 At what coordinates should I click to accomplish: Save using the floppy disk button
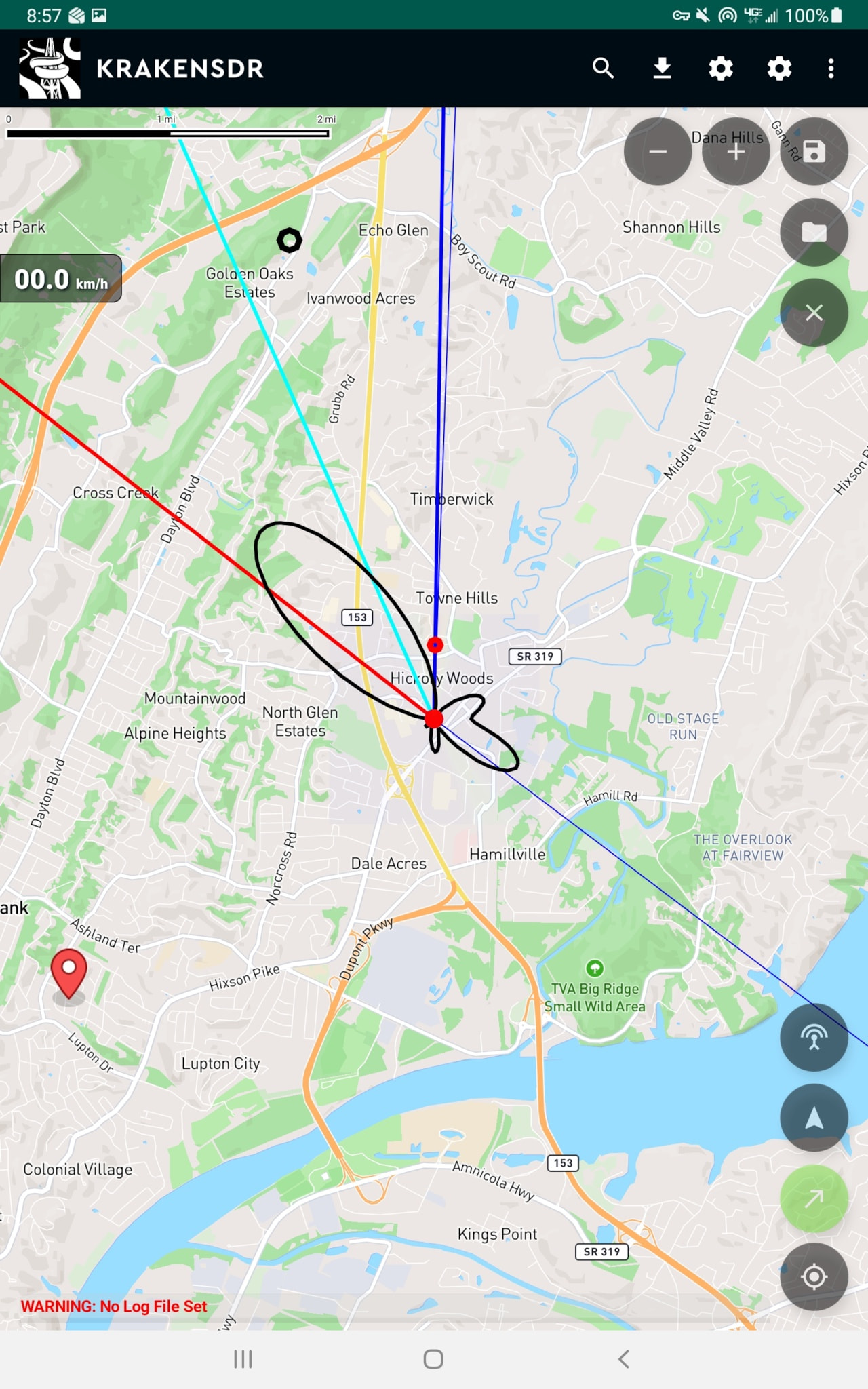[x=814, y=151]
